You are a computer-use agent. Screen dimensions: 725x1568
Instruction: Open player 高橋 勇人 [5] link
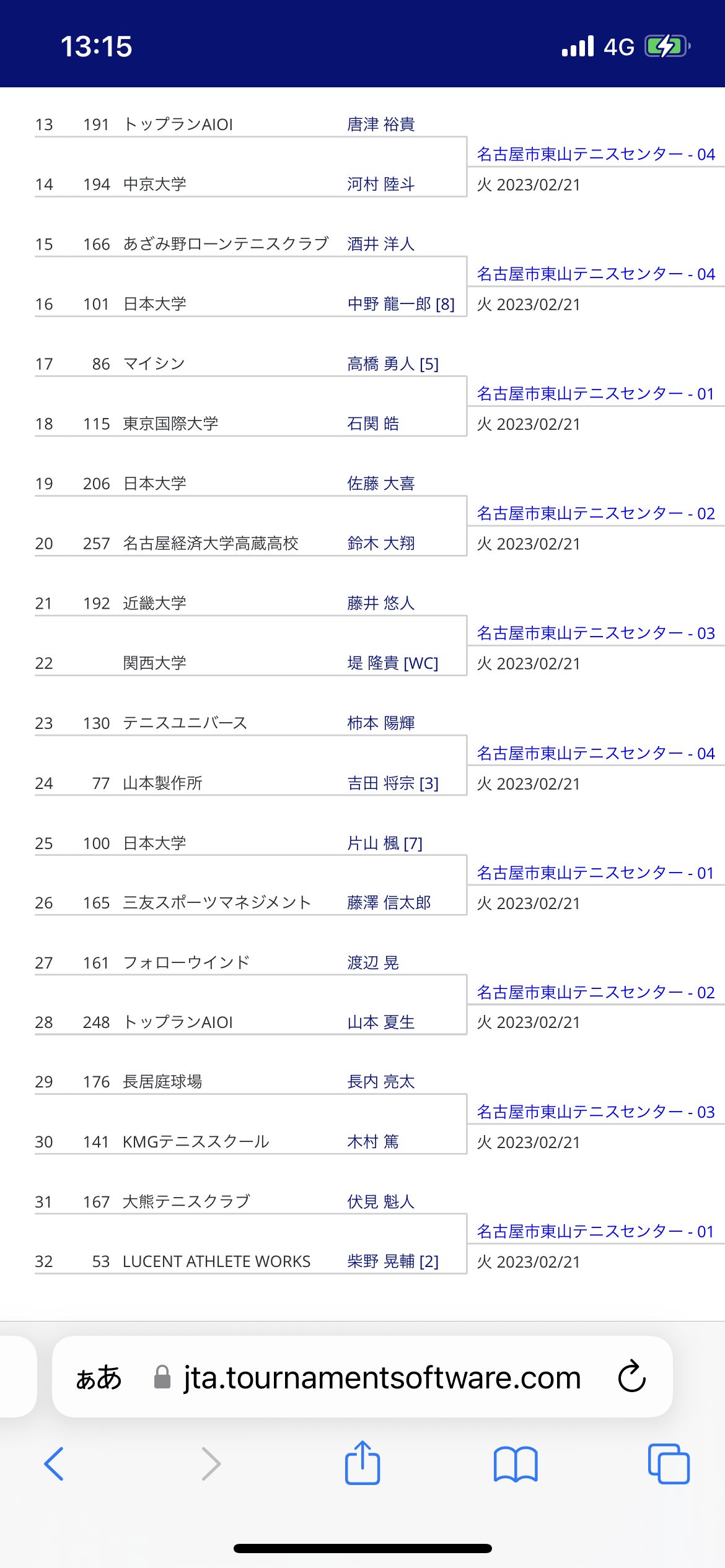coord(392,364)
